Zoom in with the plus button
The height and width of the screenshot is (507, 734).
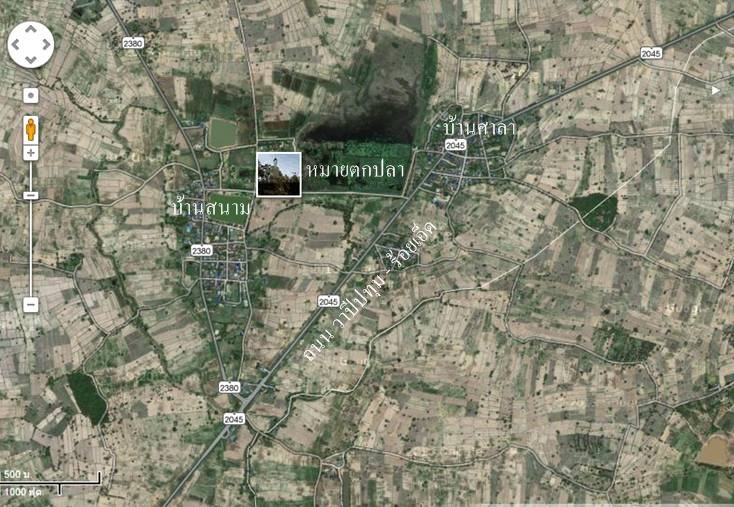click(x=31, y=153)
